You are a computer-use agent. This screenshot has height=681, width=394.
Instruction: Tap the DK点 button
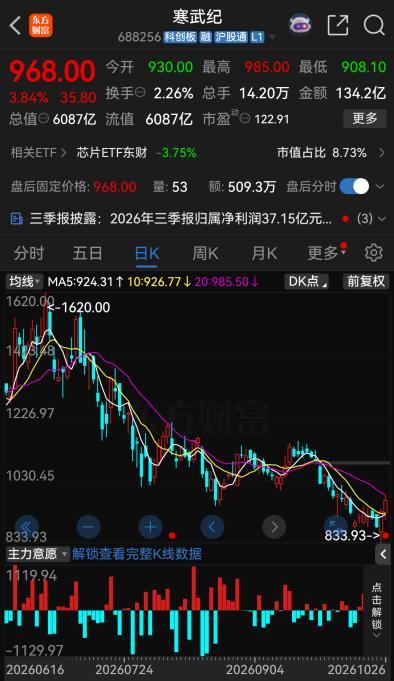[308, 281]
